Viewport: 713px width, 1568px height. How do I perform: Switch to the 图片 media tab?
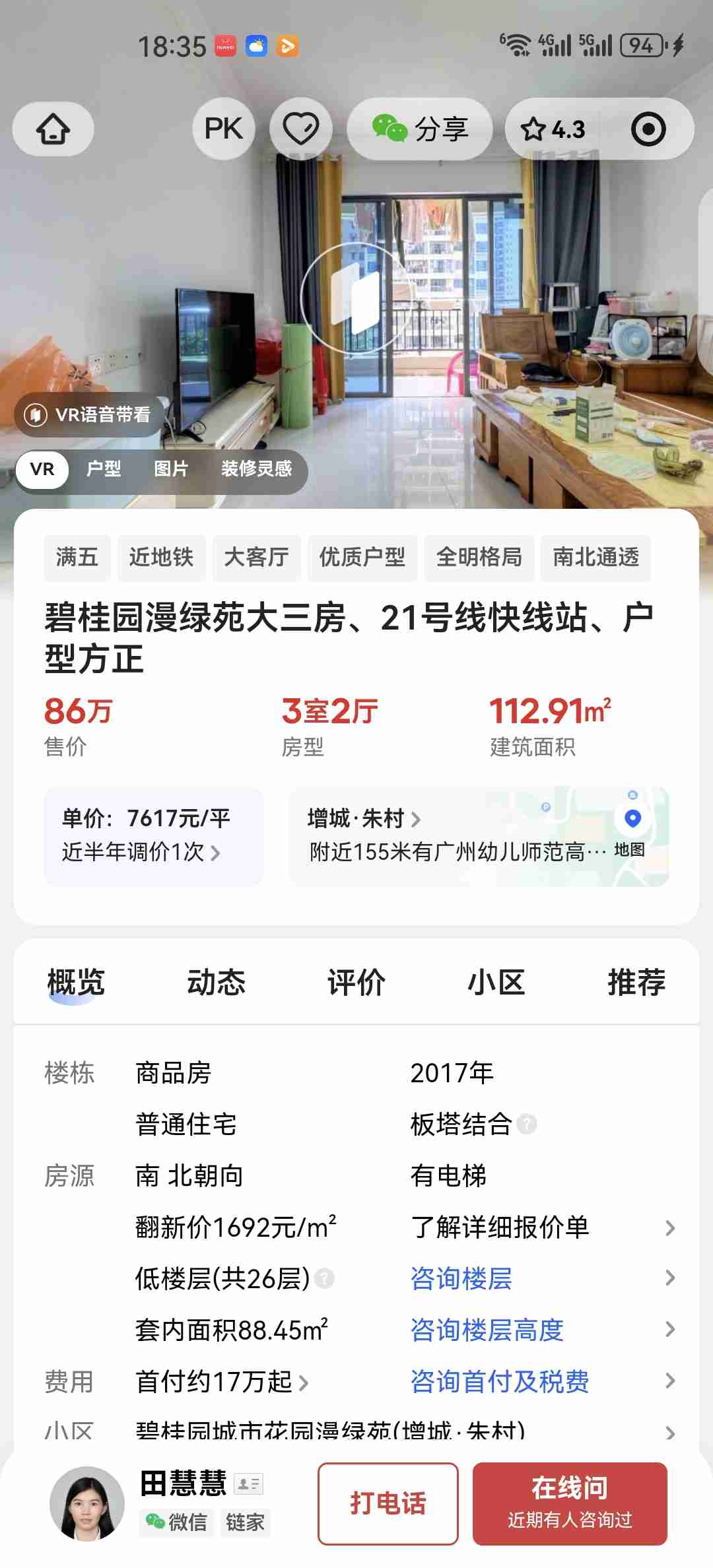pyautogui.click(x=171, y=469)
